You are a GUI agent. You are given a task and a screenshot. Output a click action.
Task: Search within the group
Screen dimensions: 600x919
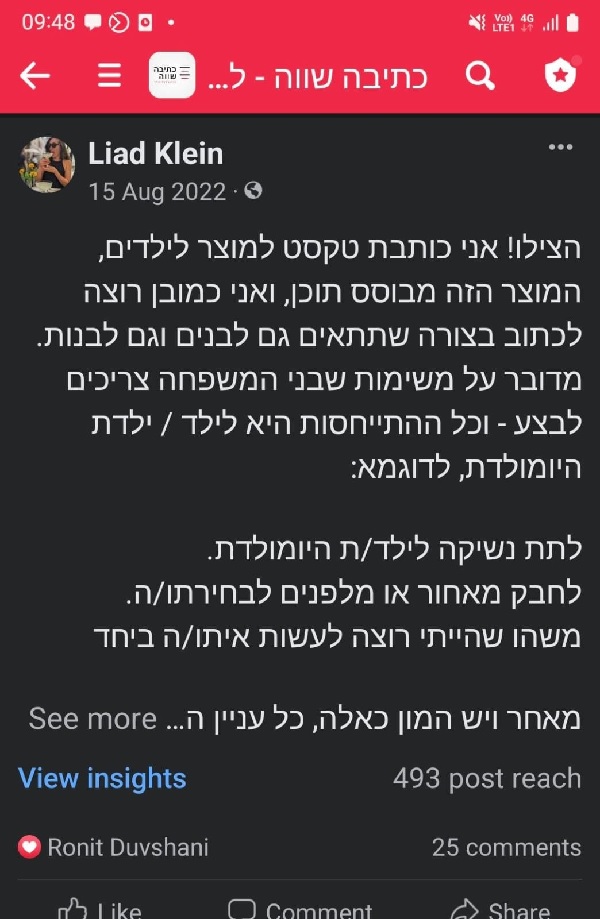point(481,76)
